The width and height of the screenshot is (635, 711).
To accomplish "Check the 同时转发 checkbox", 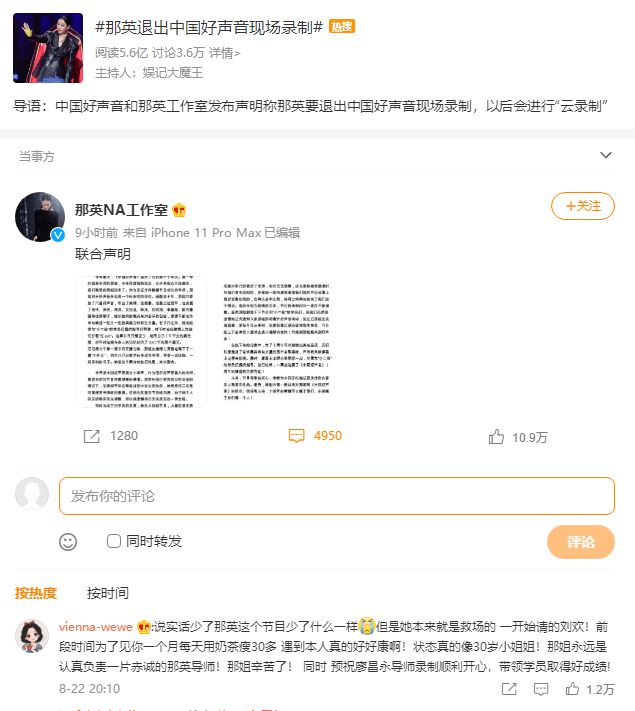I will coord(114,541).
